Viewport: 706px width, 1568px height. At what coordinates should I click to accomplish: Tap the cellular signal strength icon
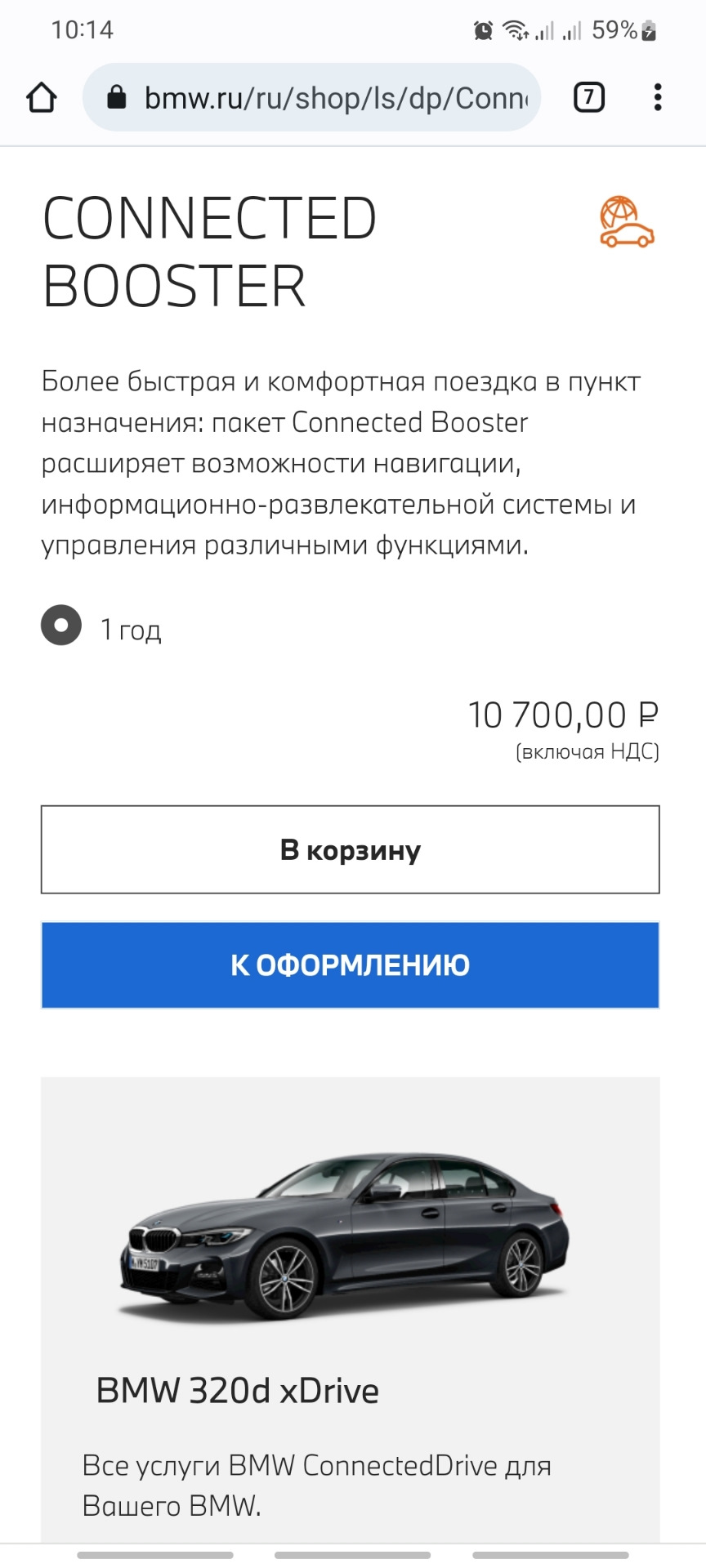pyautogui.click(x=546, y=29)
